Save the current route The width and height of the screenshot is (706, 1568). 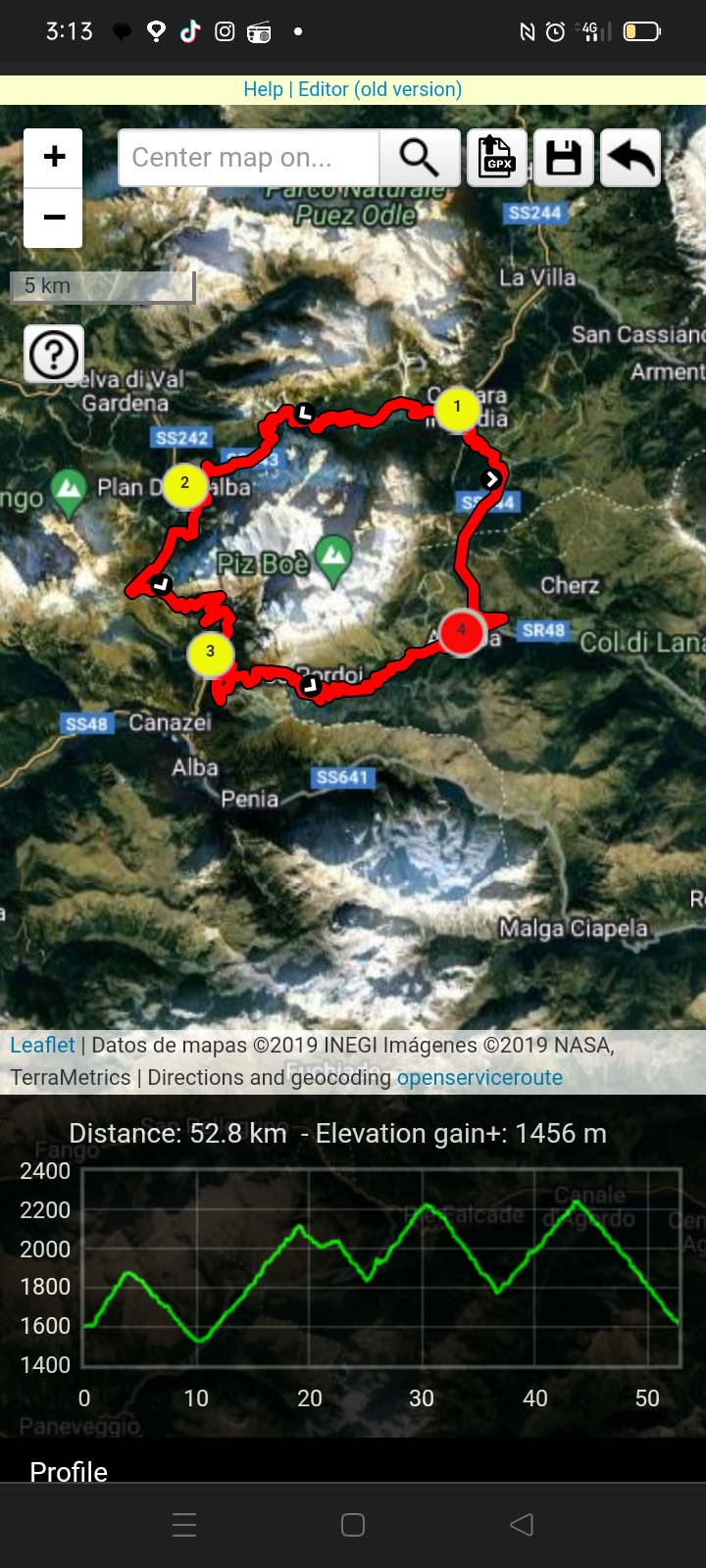pyautogui.click(x=564, y=158)
